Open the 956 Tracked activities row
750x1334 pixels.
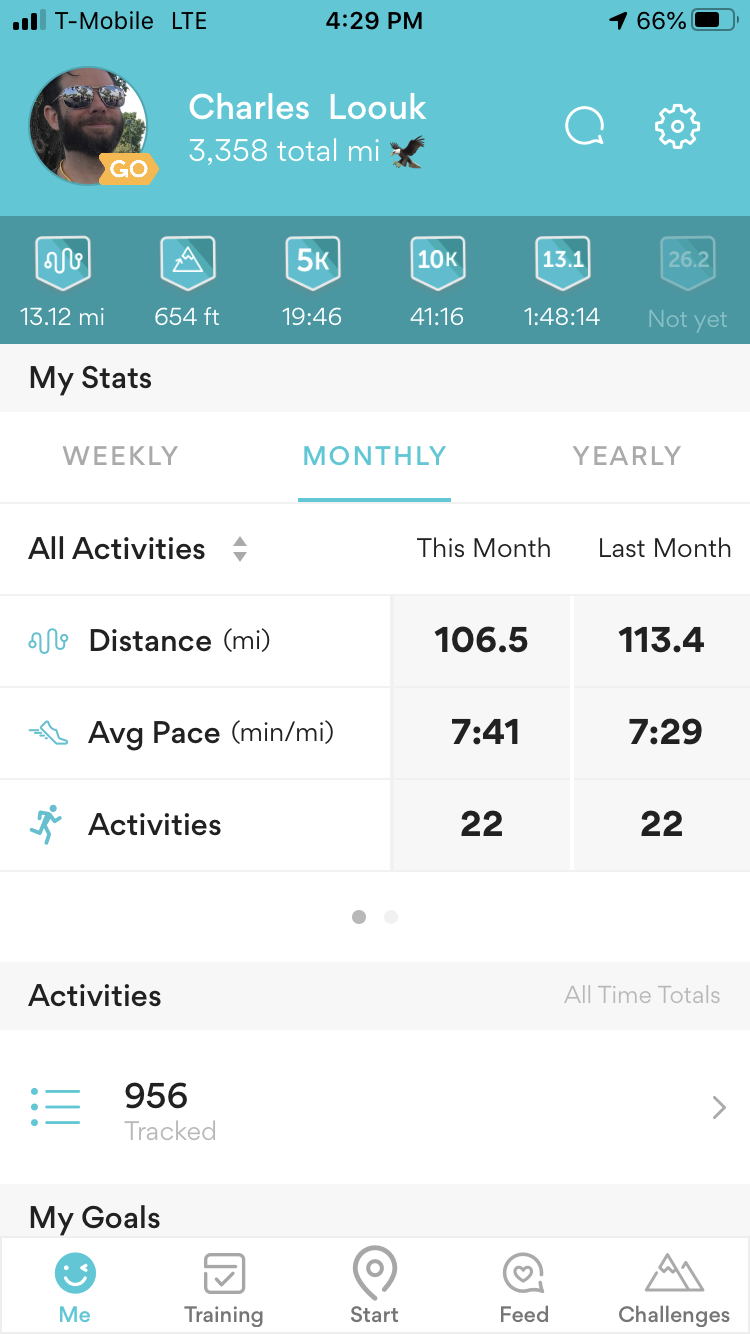coord(375,1108)
